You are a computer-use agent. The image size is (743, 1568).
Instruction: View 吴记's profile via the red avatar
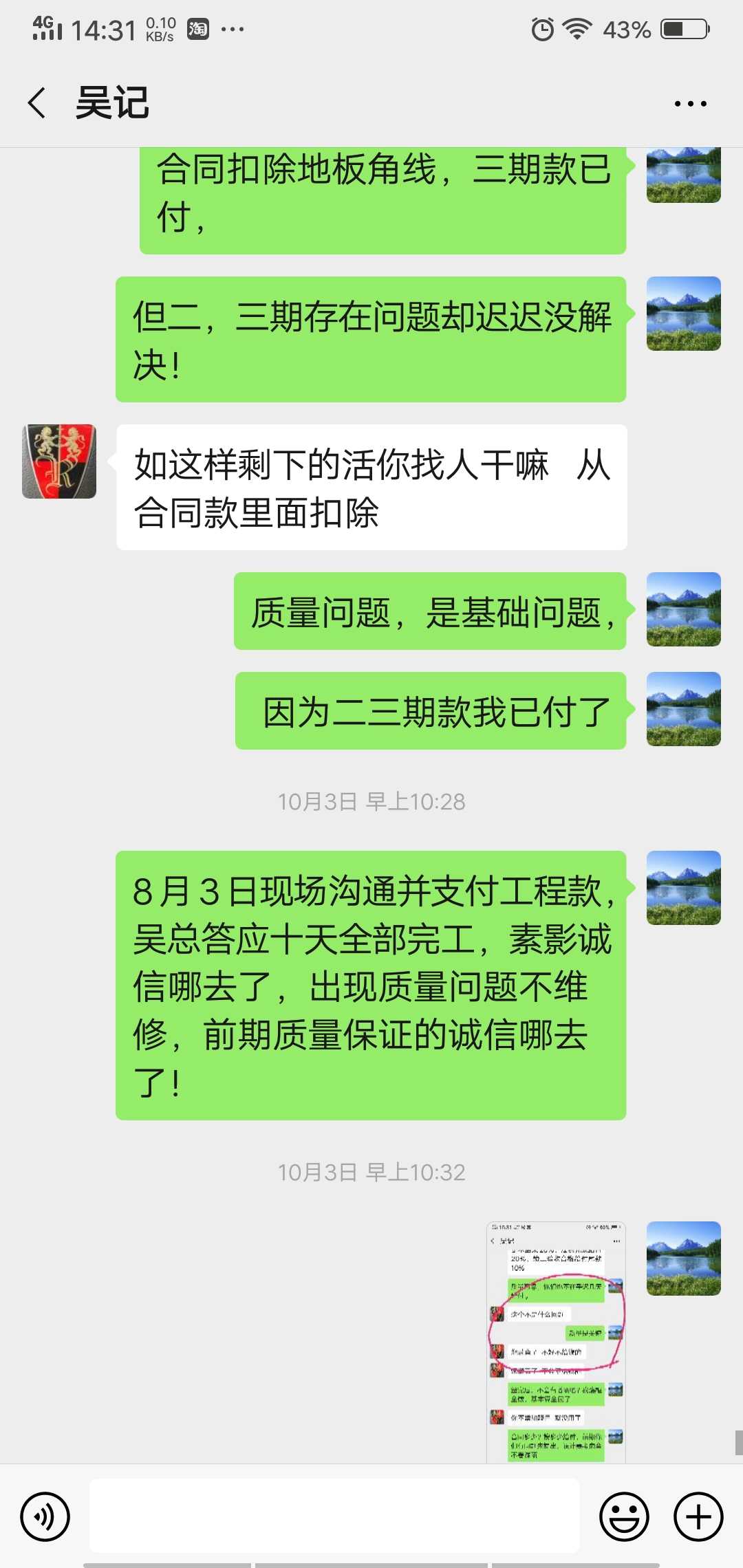pos(59,461)
